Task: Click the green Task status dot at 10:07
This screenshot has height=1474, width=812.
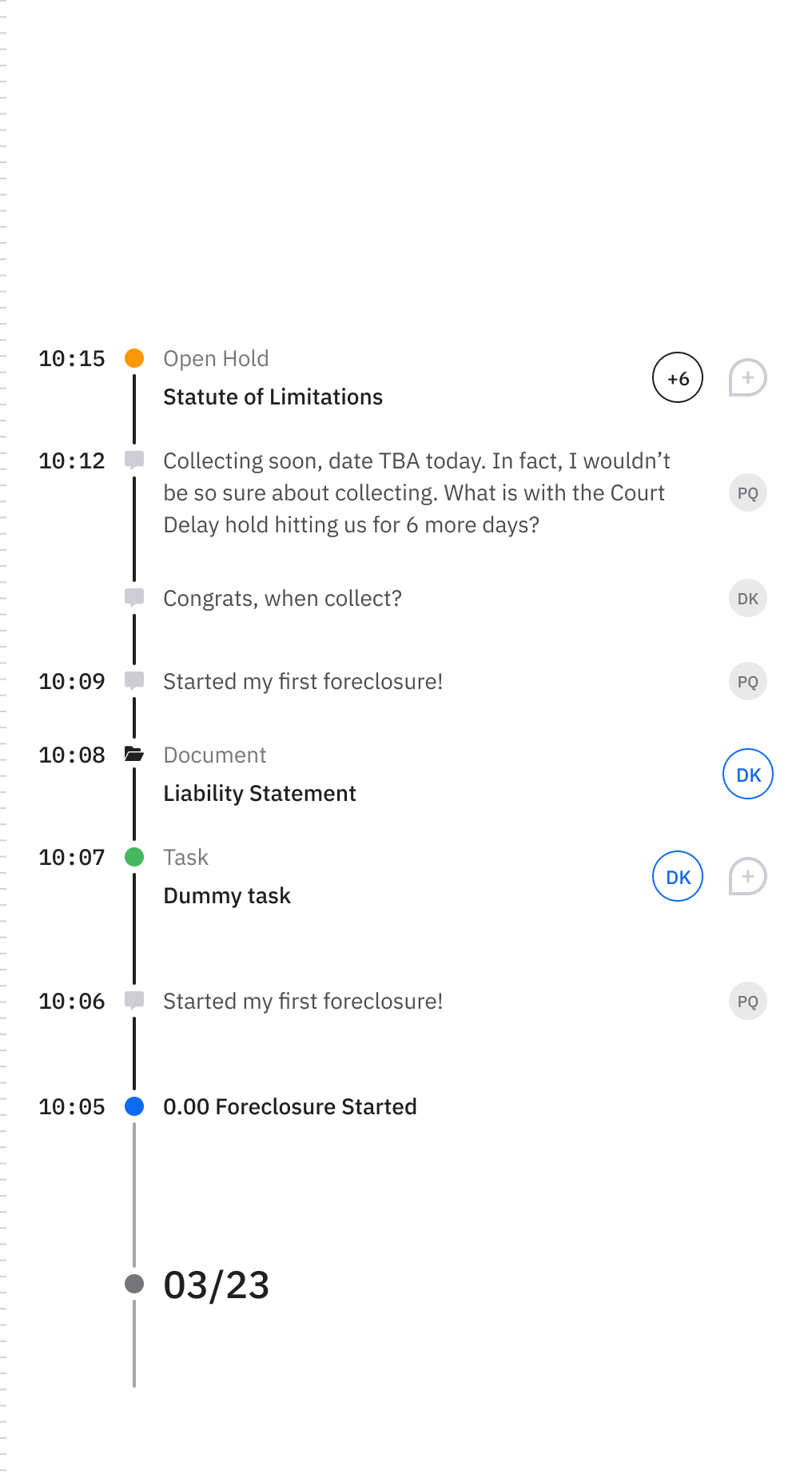Action: [x=134, y=856]
